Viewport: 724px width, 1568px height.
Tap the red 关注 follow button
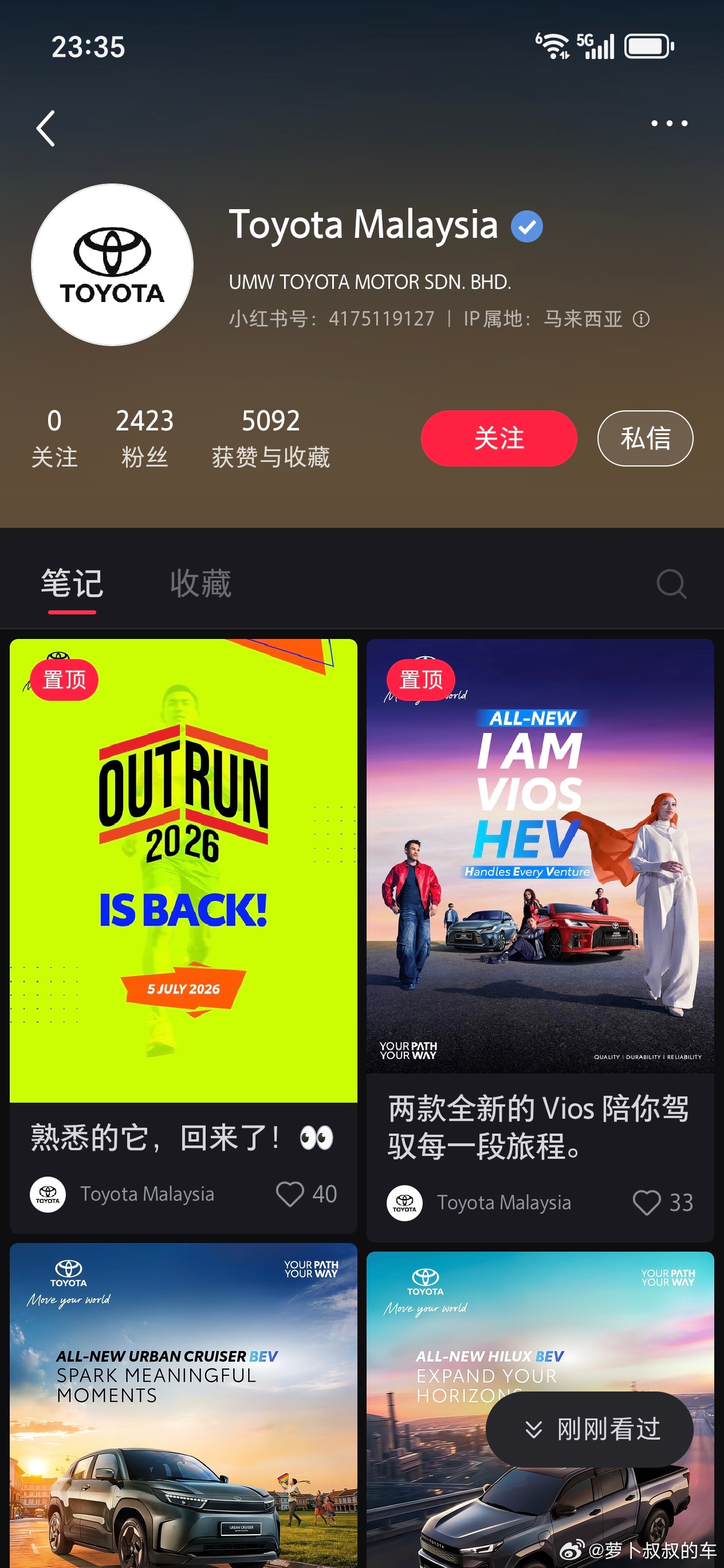pos(498,438)
